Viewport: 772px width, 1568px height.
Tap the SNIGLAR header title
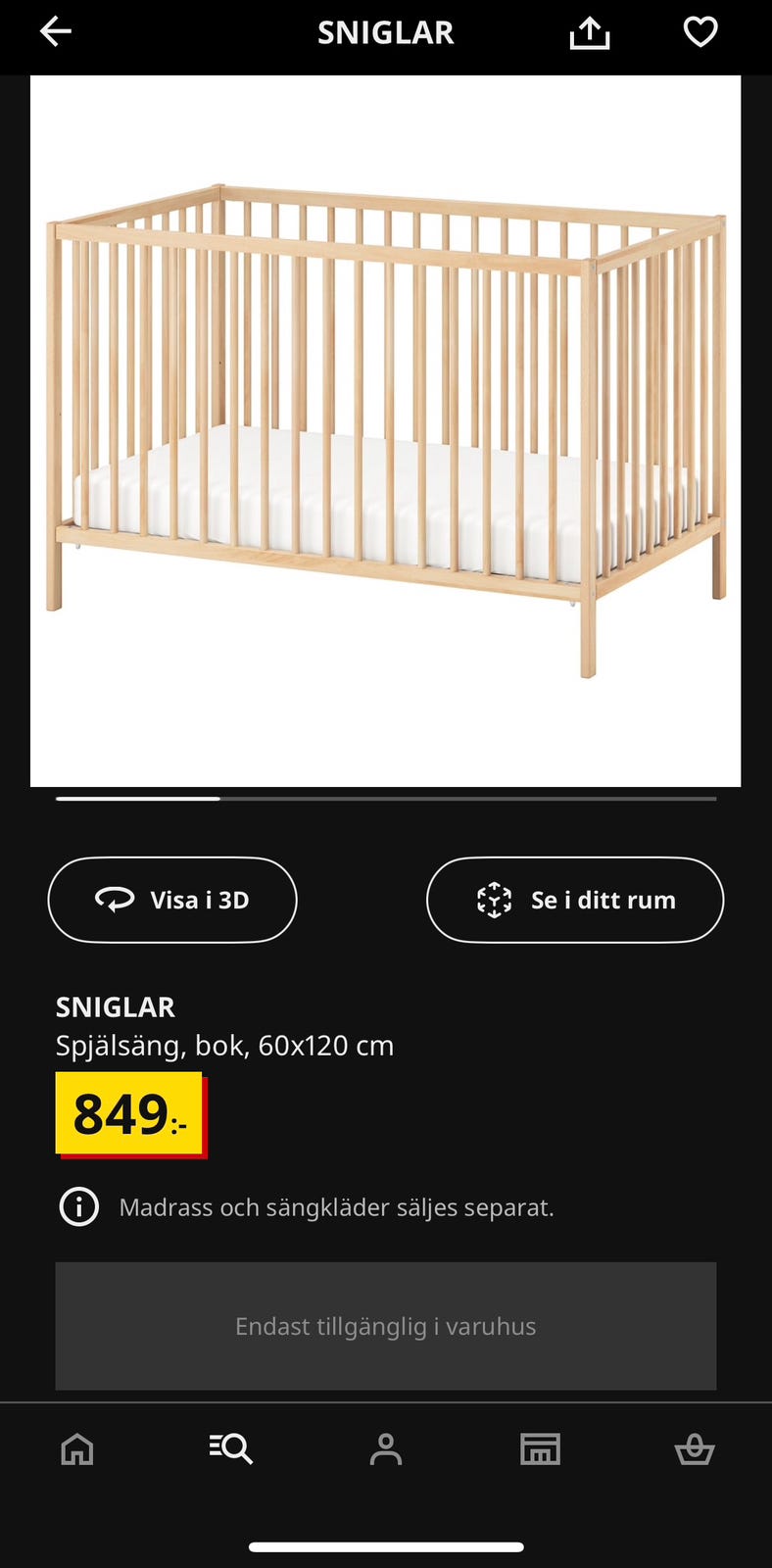(x=385, y=32)
